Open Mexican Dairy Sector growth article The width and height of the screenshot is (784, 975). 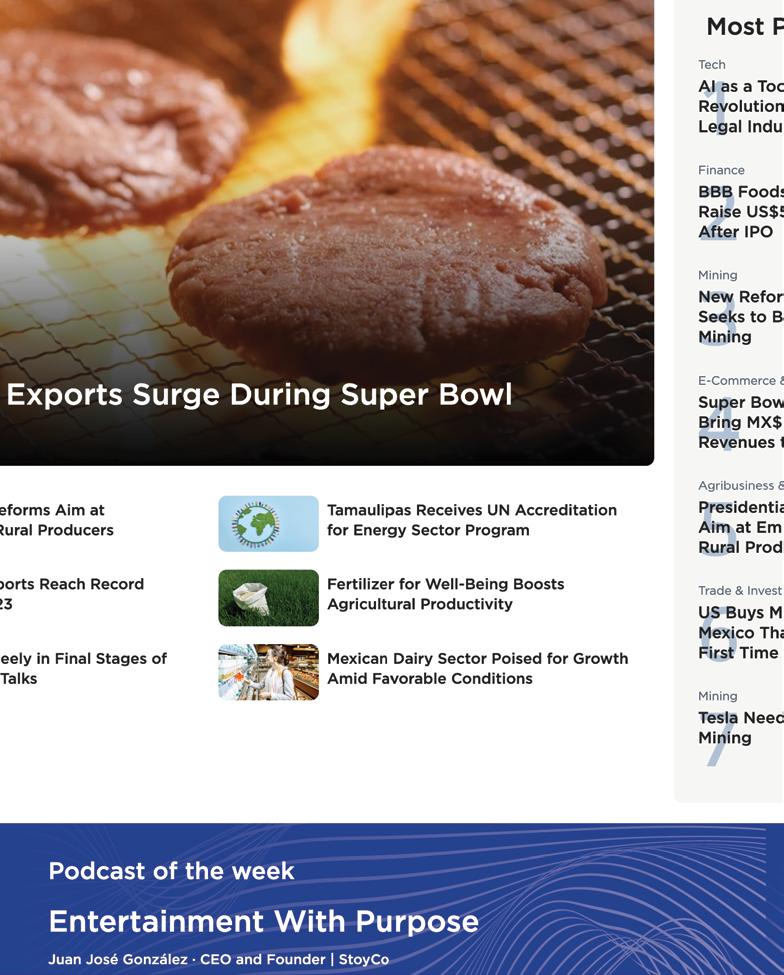pyautogui.click(x=477, y=668)
